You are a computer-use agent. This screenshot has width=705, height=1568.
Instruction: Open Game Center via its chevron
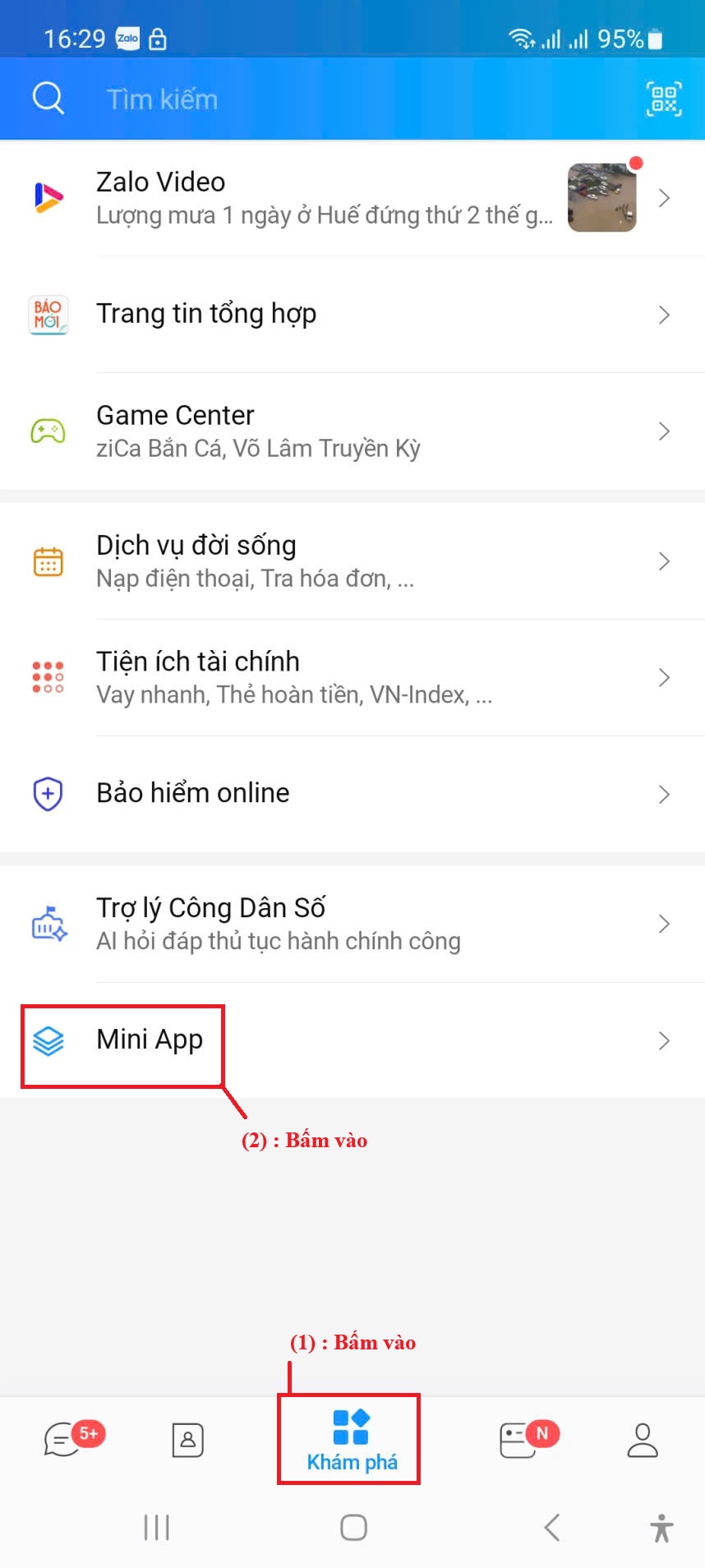[665, 431]
